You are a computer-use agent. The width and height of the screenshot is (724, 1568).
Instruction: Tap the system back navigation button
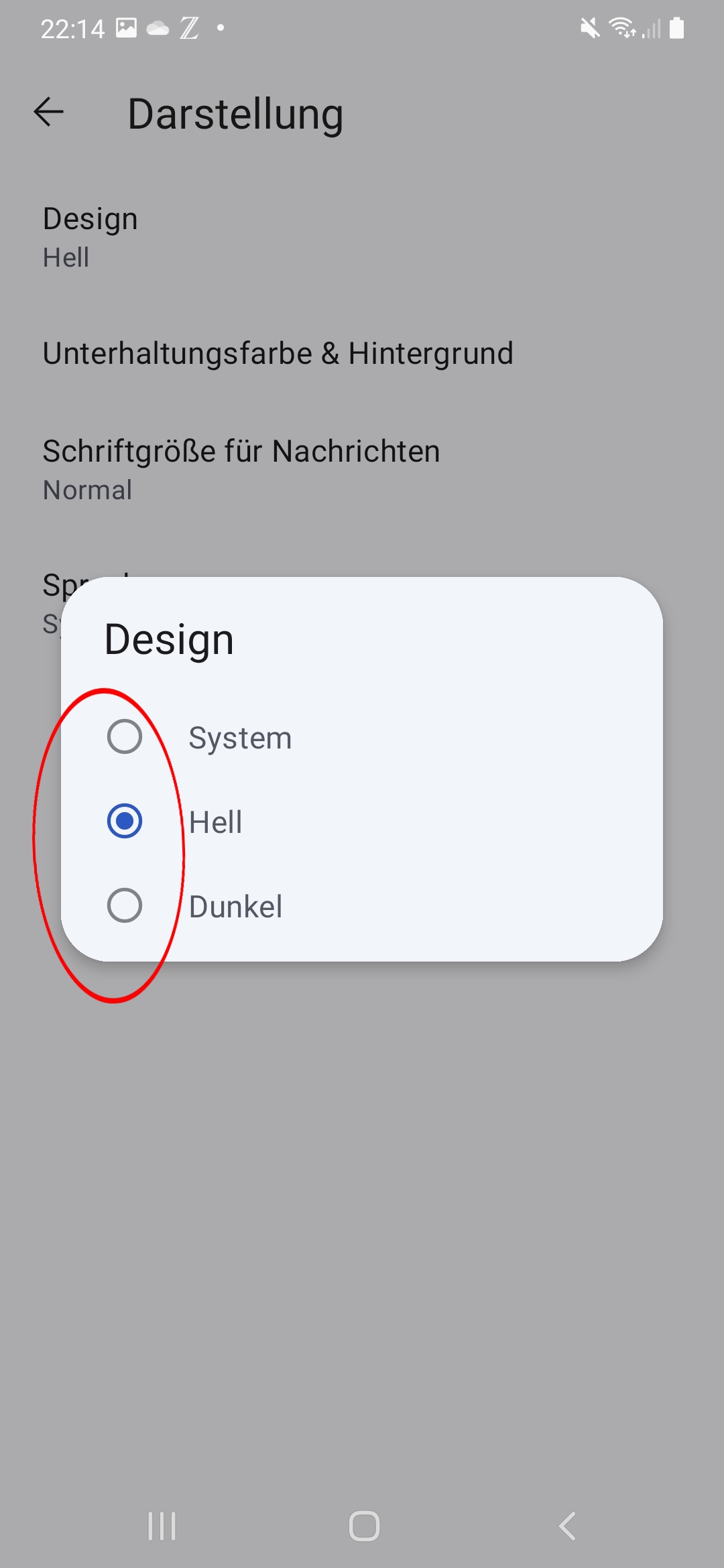(x=567, y=1526)
